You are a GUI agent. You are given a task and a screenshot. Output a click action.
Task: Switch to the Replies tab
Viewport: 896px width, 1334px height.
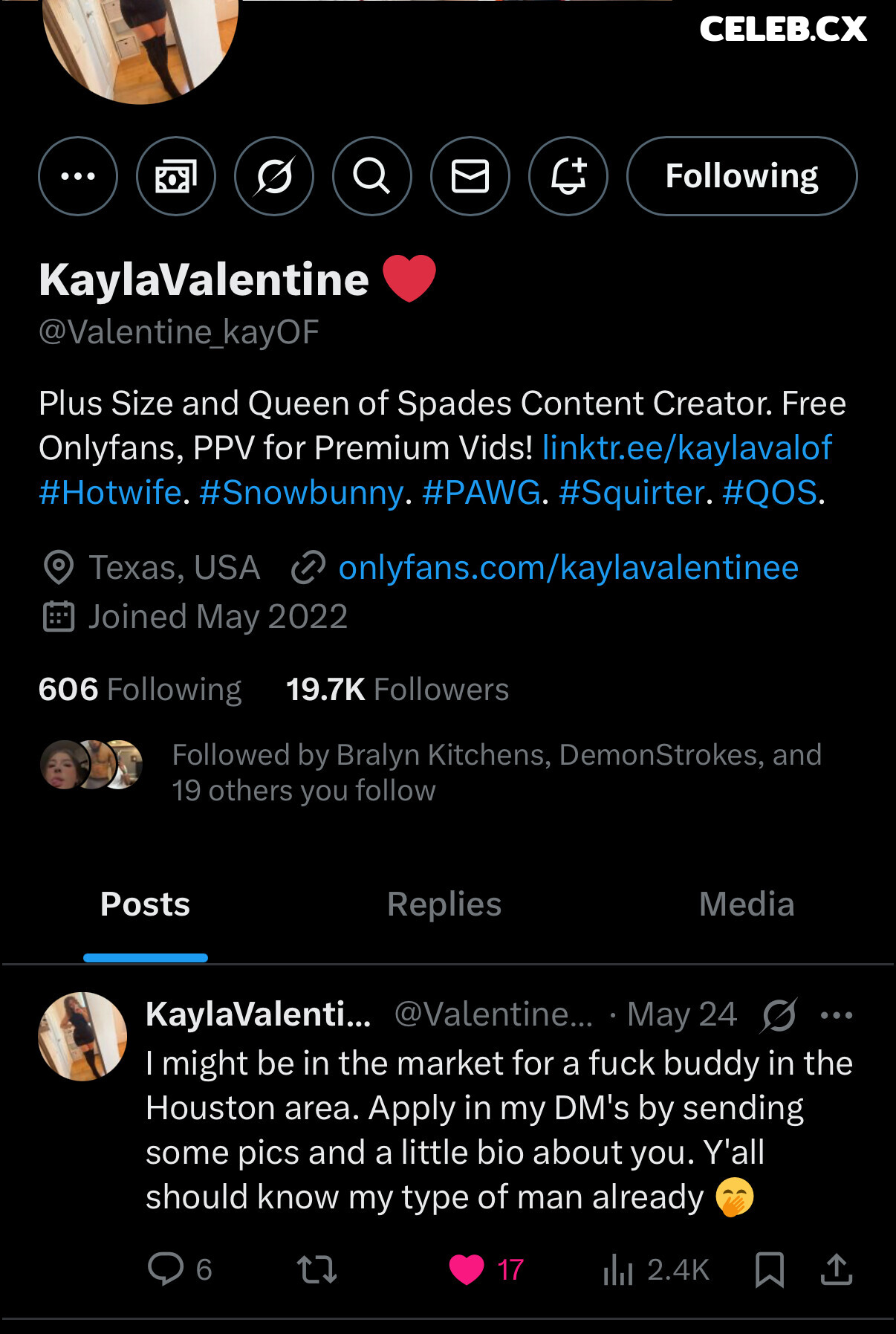[444, 904]
